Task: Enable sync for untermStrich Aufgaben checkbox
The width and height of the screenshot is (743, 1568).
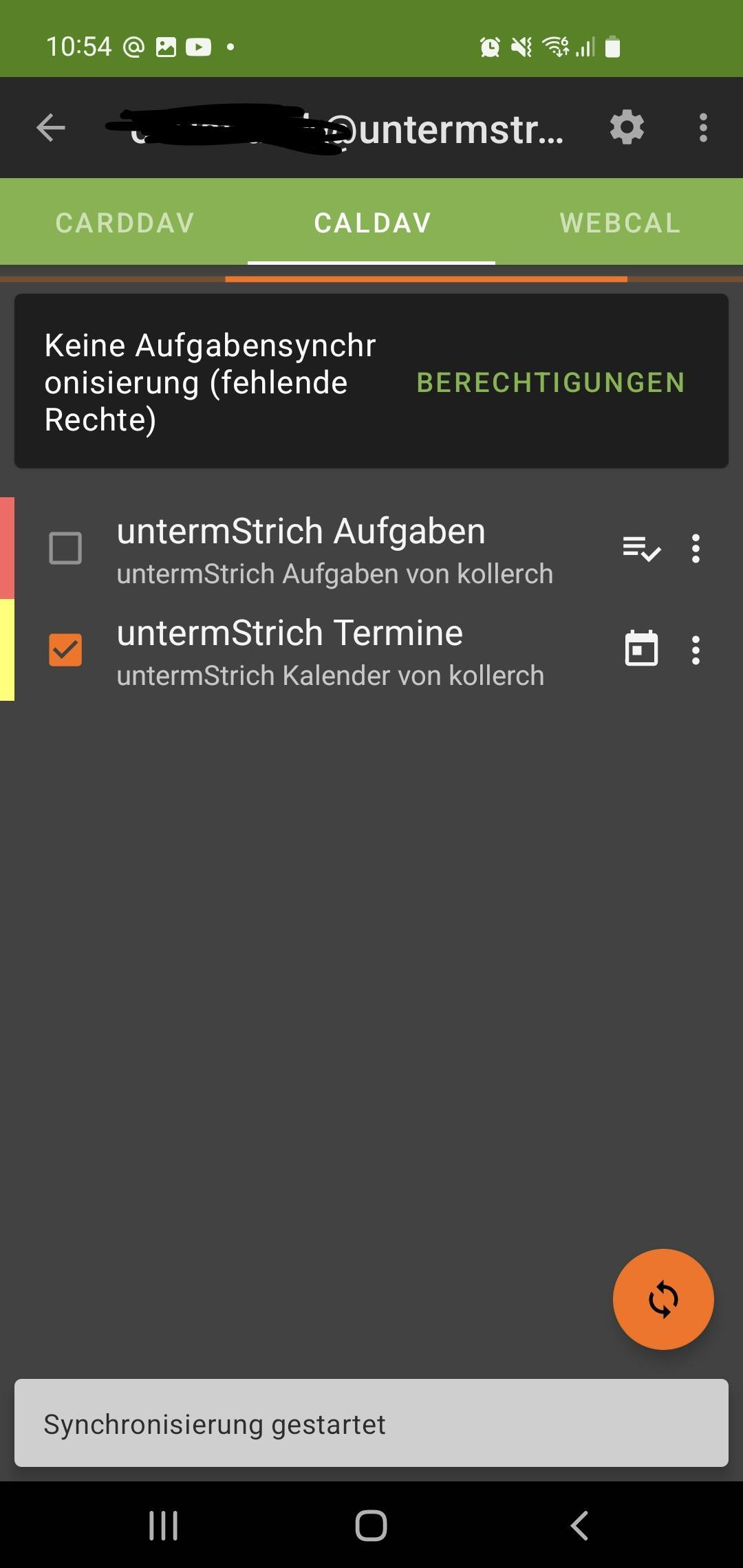Action: pos(65,549)
